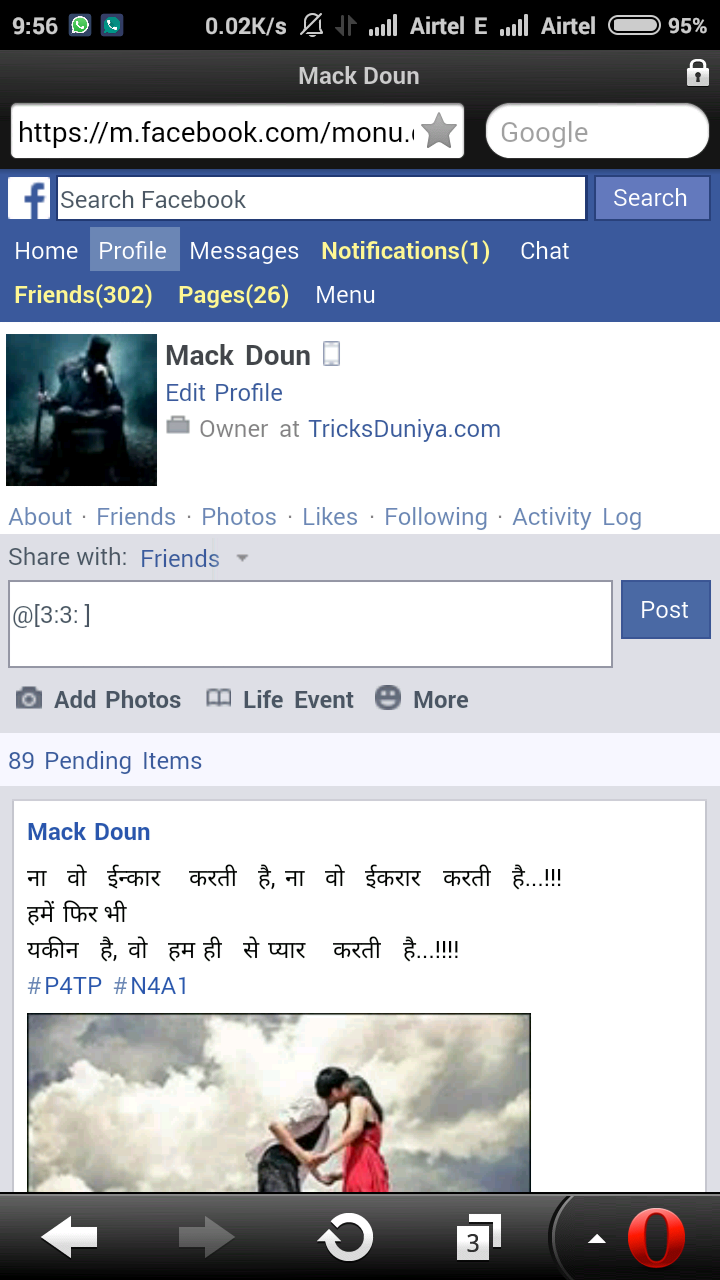Open Chat
This screenshot has width=720, height=1280.
[545, 250]
